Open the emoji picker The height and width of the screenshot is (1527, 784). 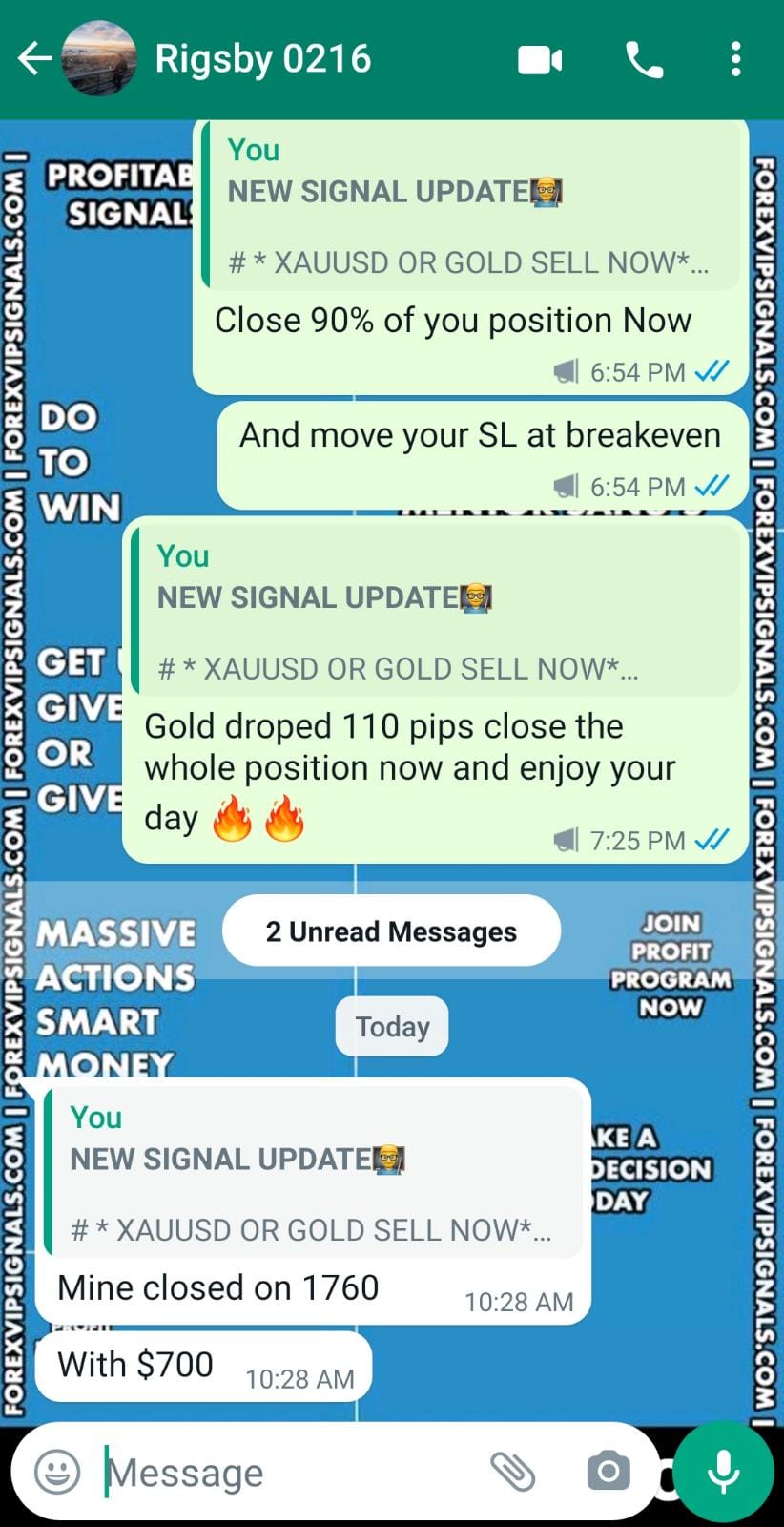[x=57, y=1472]
